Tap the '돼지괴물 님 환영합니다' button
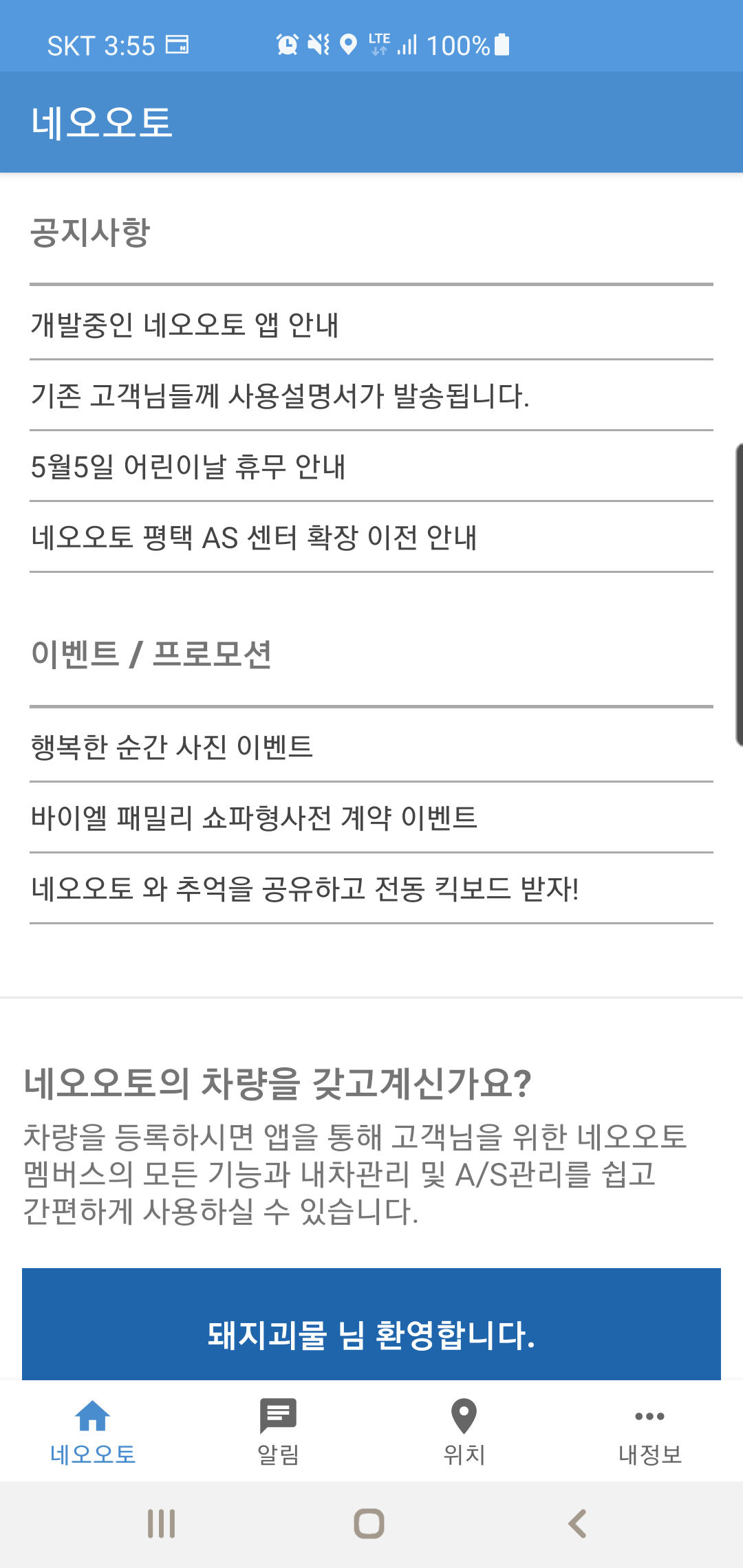The image size is (743, 1568). pyautogui.click(x=371, y=1325)
